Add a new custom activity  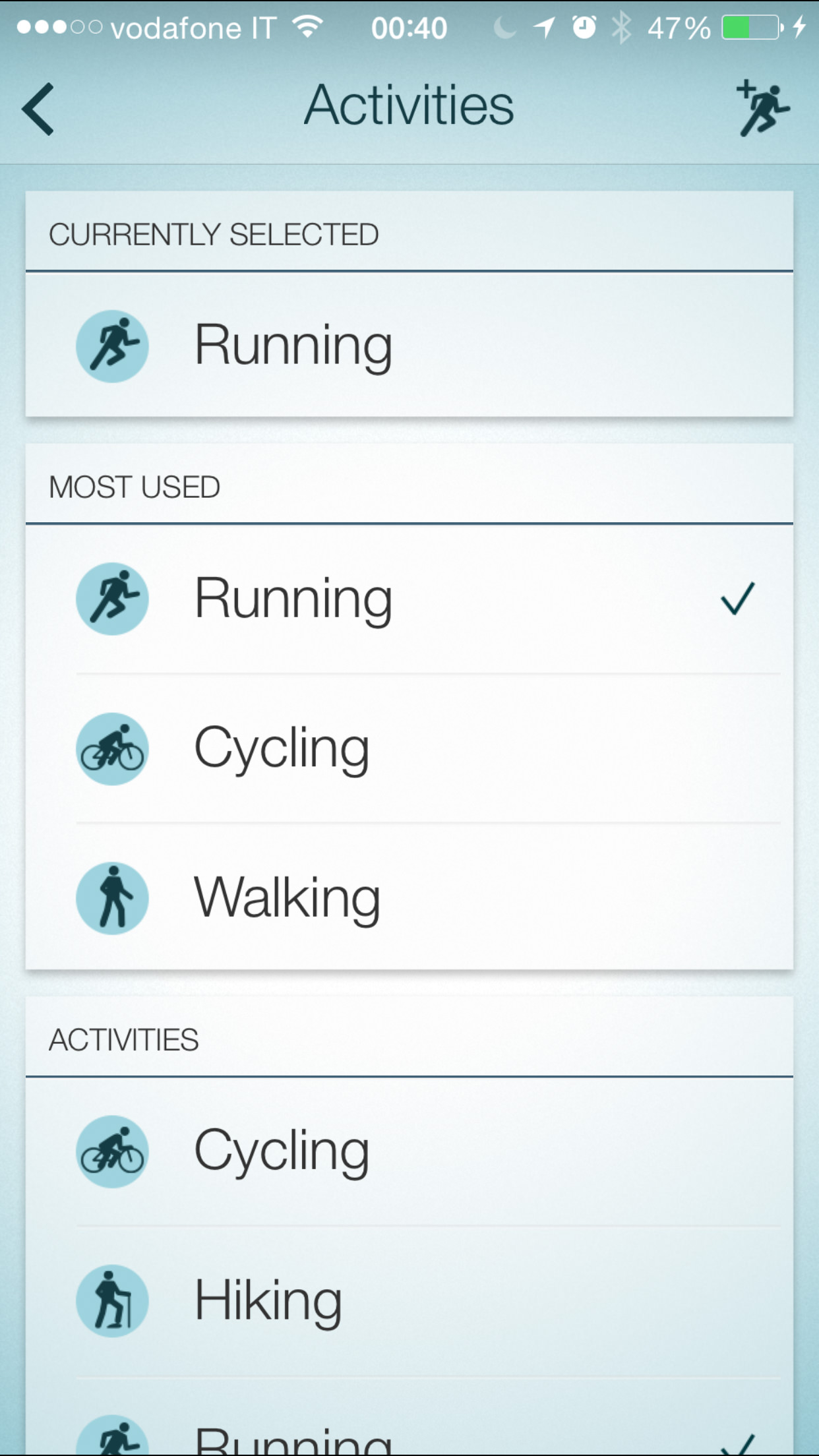(762, 109)
